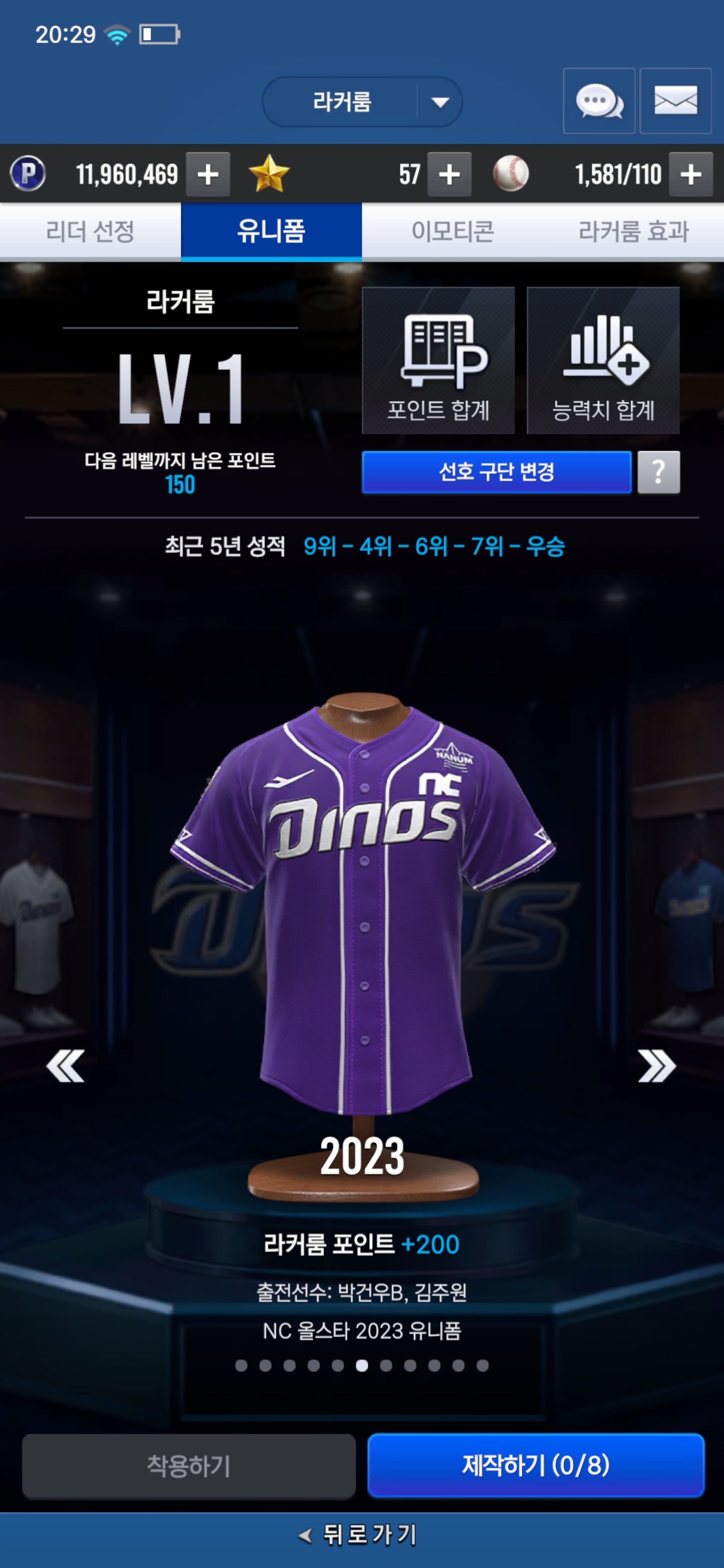Open the chat bubble icon

pos(599,101)
